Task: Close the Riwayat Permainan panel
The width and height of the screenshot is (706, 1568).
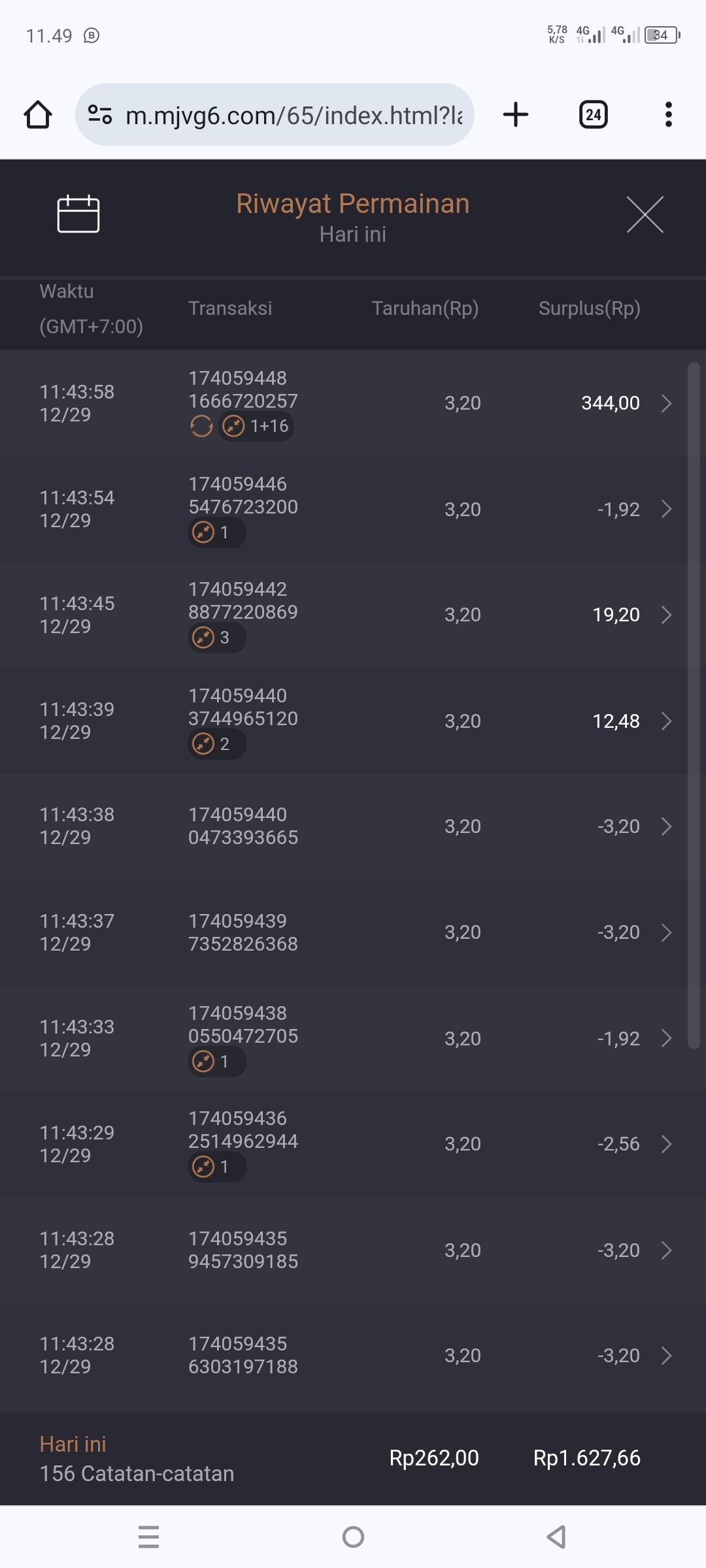Action: coord(645,214)
